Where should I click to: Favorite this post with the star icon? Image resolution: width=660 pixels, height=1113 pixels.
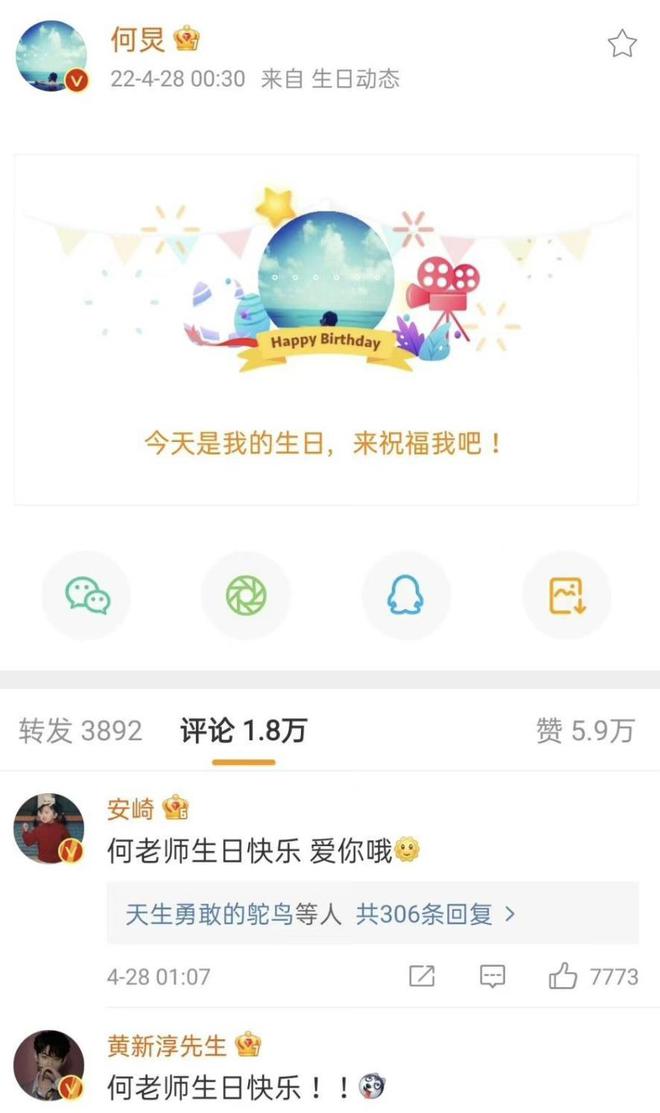click(622, 44)
